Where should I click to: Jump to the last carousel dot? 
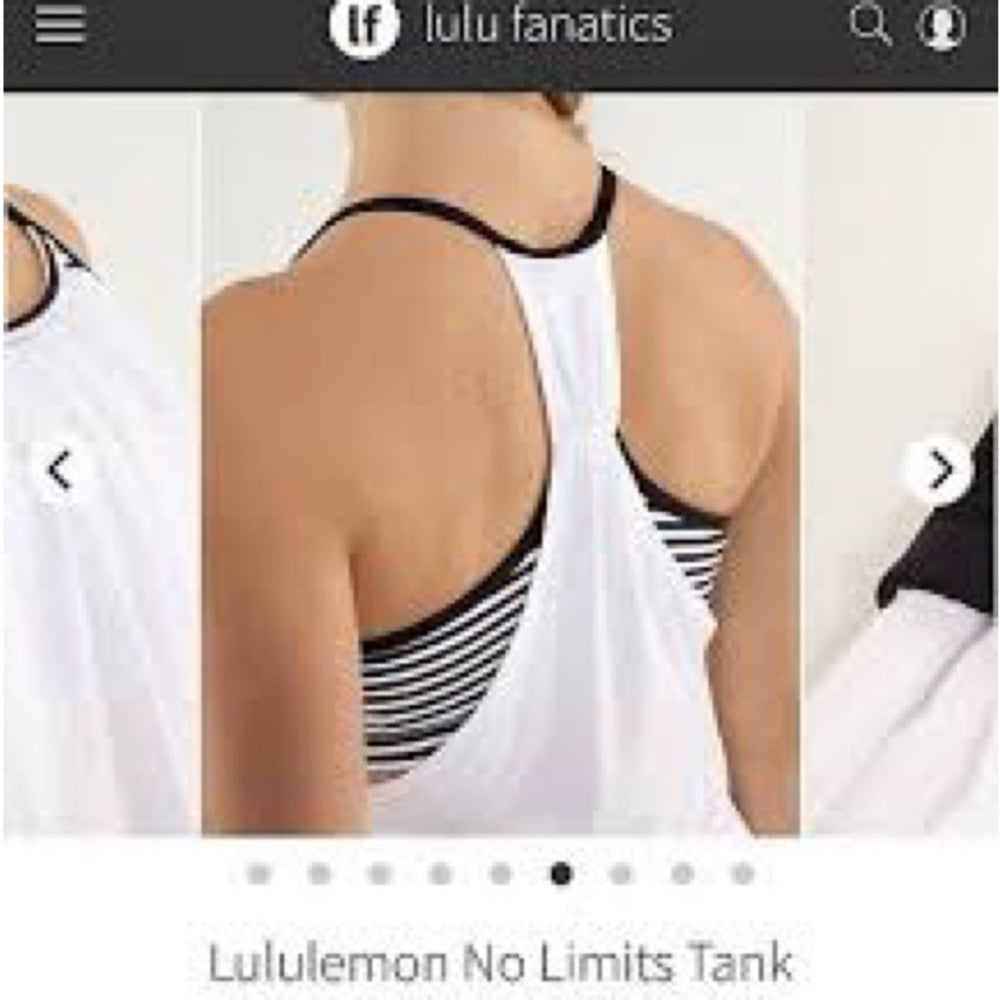(x=742, y=874)
